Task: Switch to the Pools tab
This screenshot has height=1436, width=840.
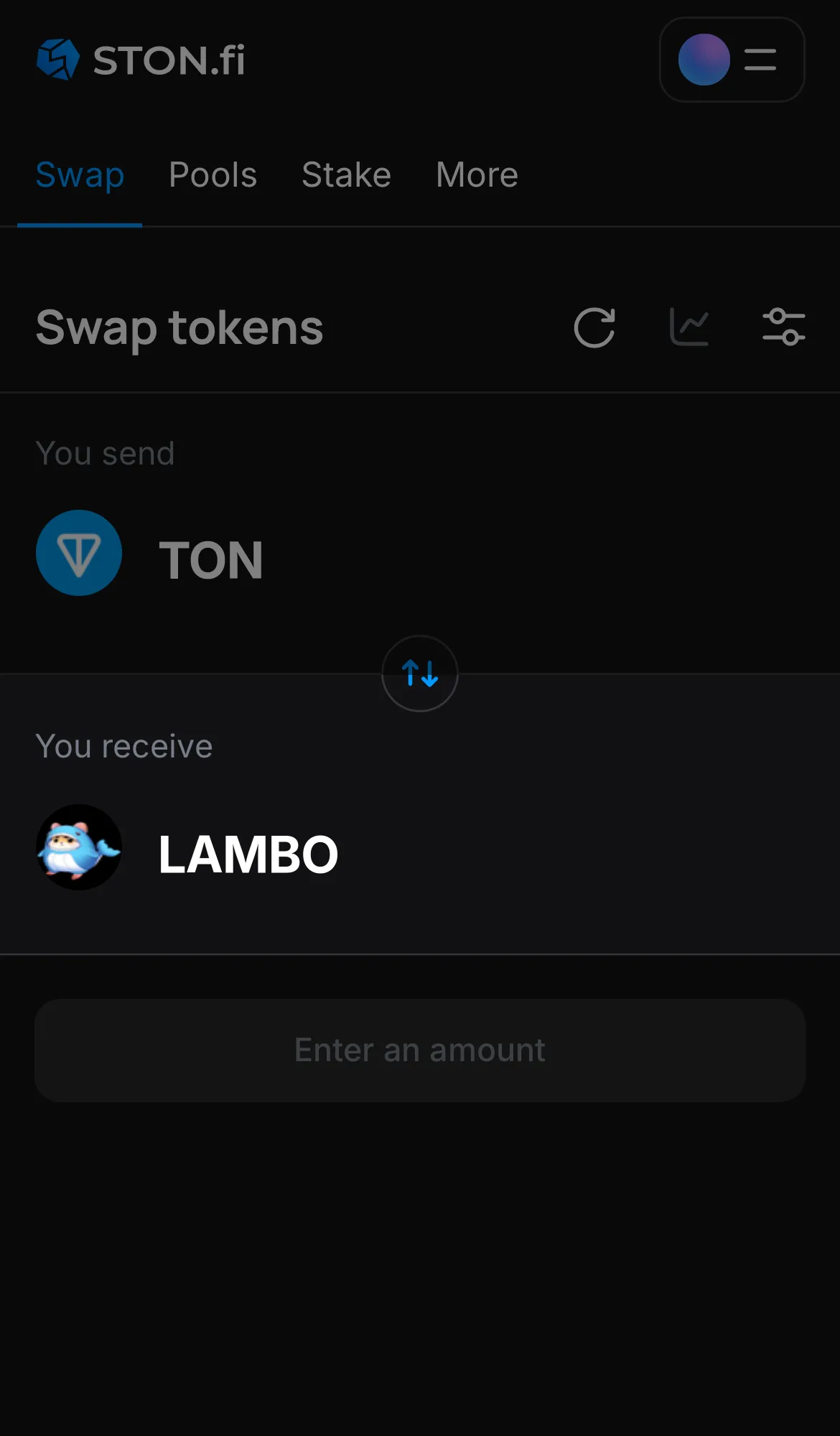Action: [x=213, y=174]
